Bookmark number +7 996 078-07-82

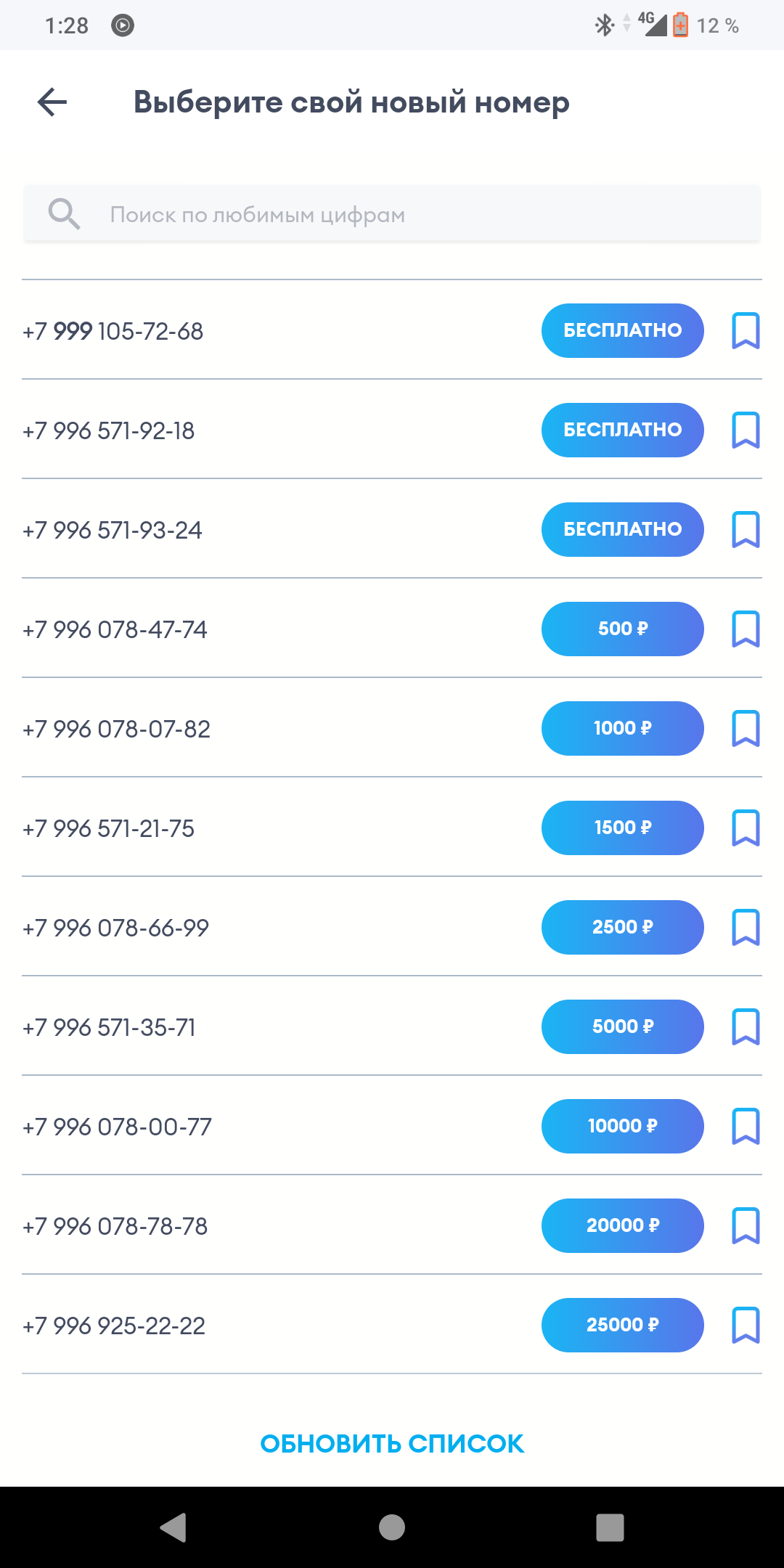(x=746, y=729)
